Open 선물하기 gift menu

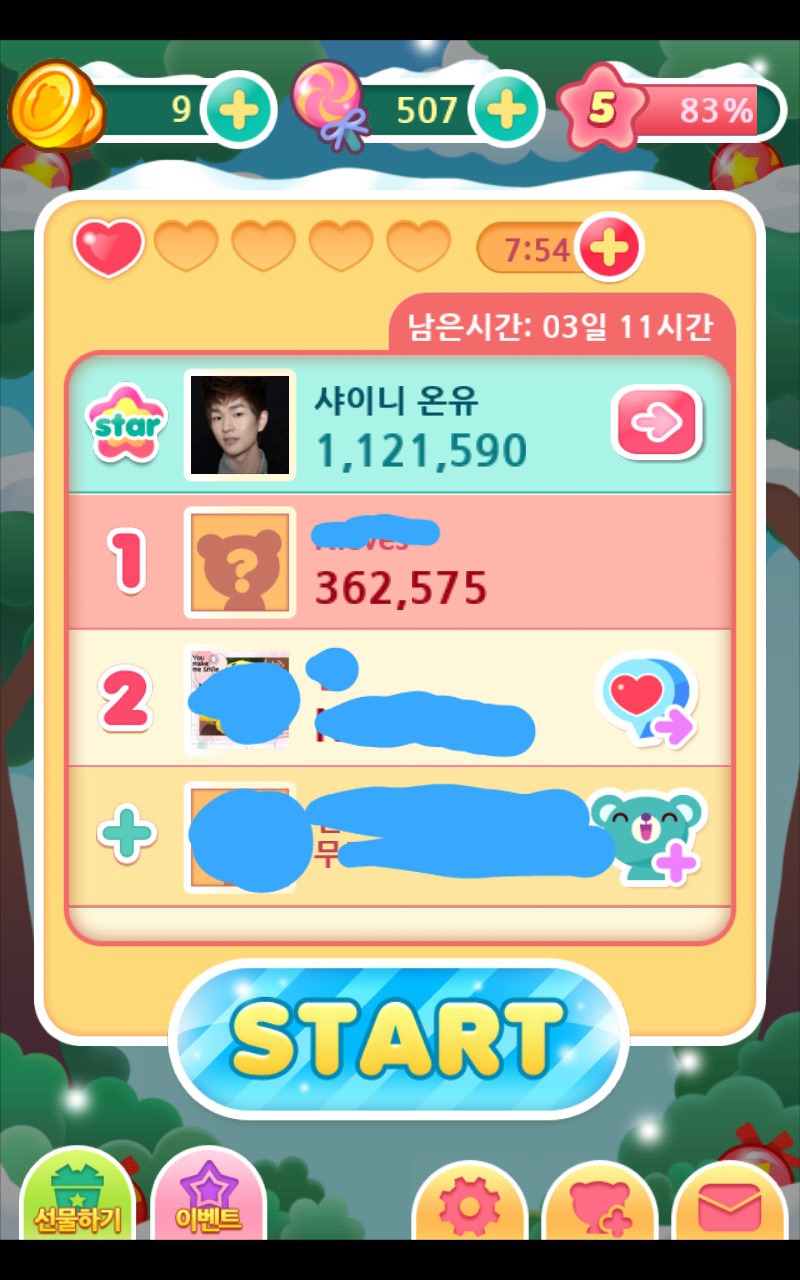[x=77, y=1202]
